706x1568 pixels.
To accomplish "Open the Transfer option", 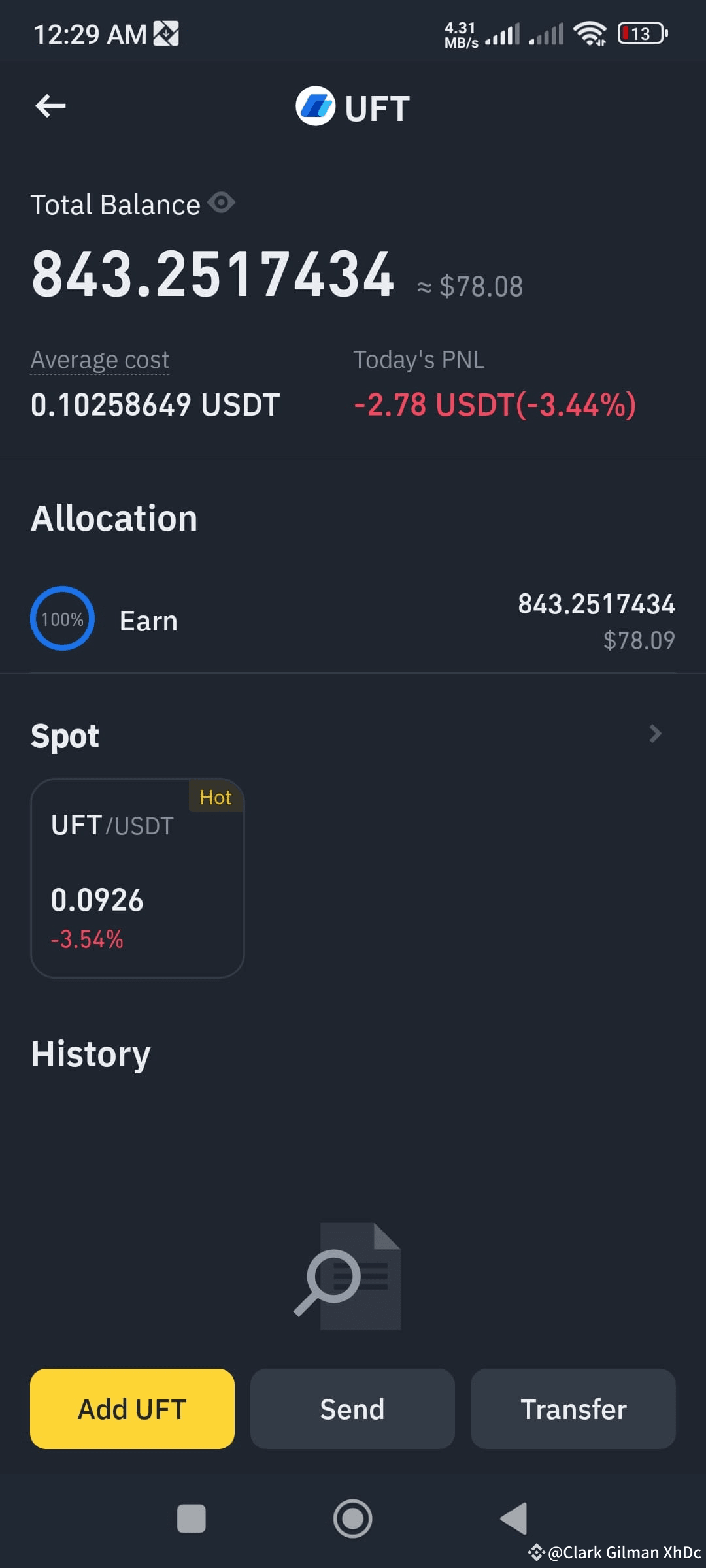I will (x=573, y=1409).
